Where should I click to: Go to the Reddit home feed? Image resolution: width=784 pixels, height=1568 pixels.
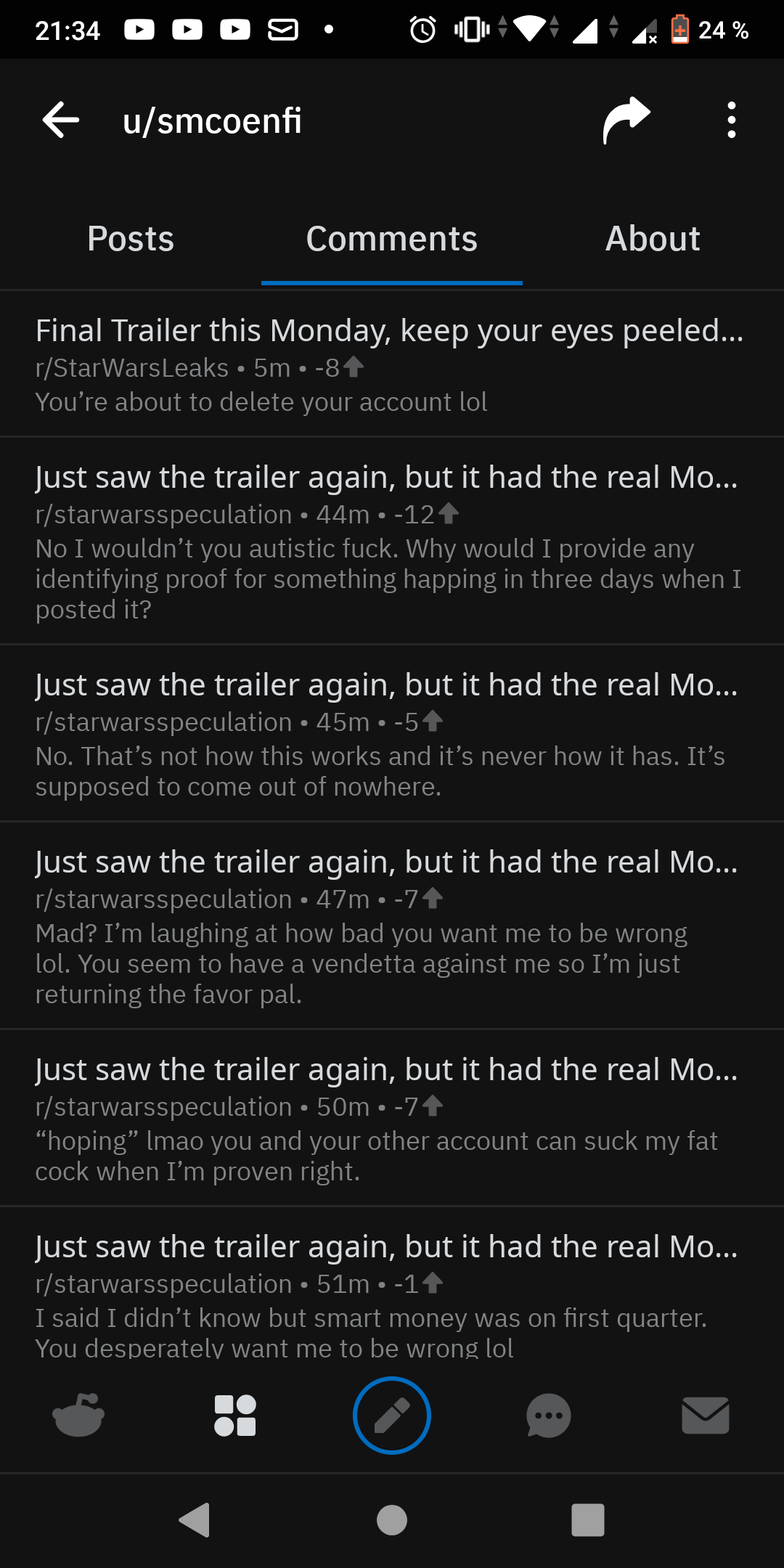[x=78, y=1416]
